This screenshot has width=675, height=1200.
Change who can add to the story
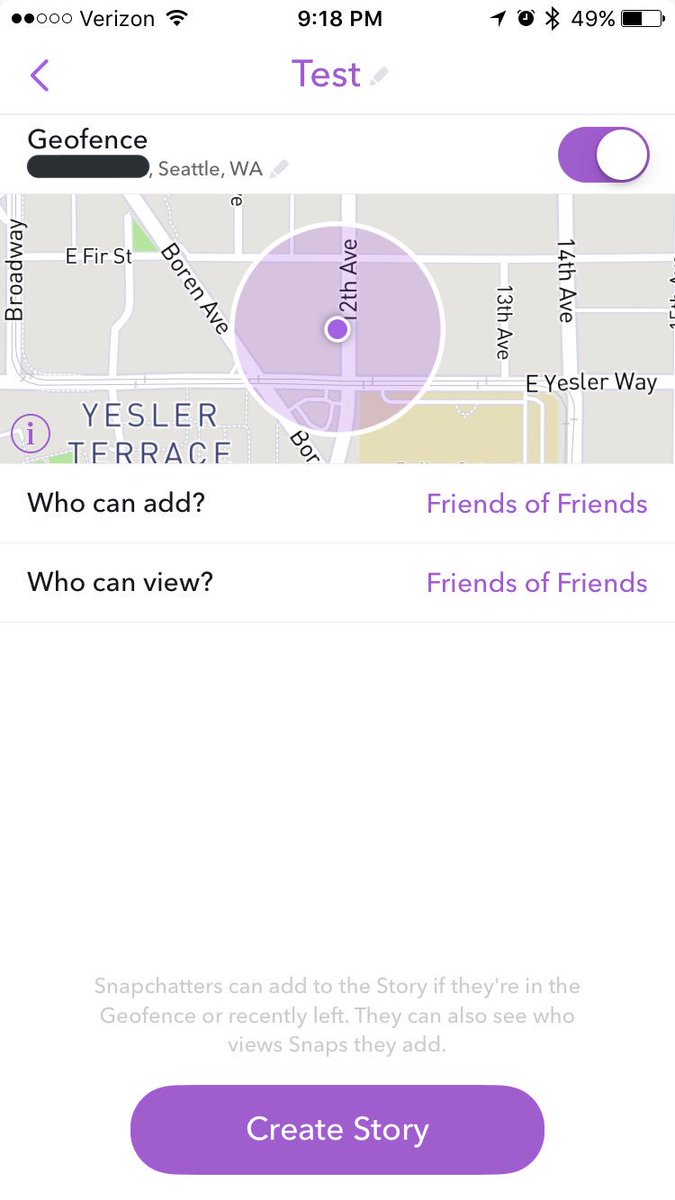337,503
